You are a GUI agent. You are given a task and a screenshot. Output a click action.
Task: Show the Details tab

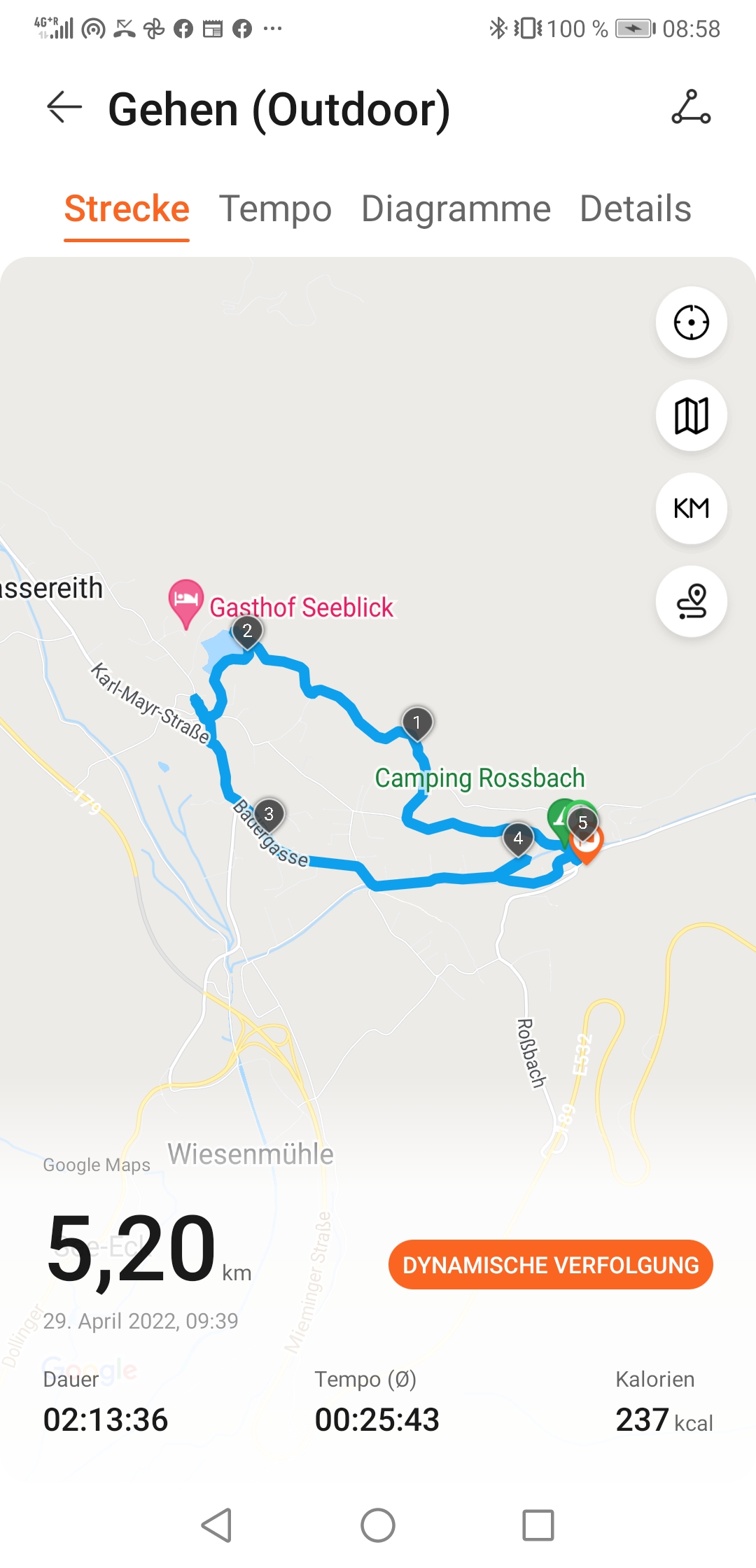coord(635,209)
